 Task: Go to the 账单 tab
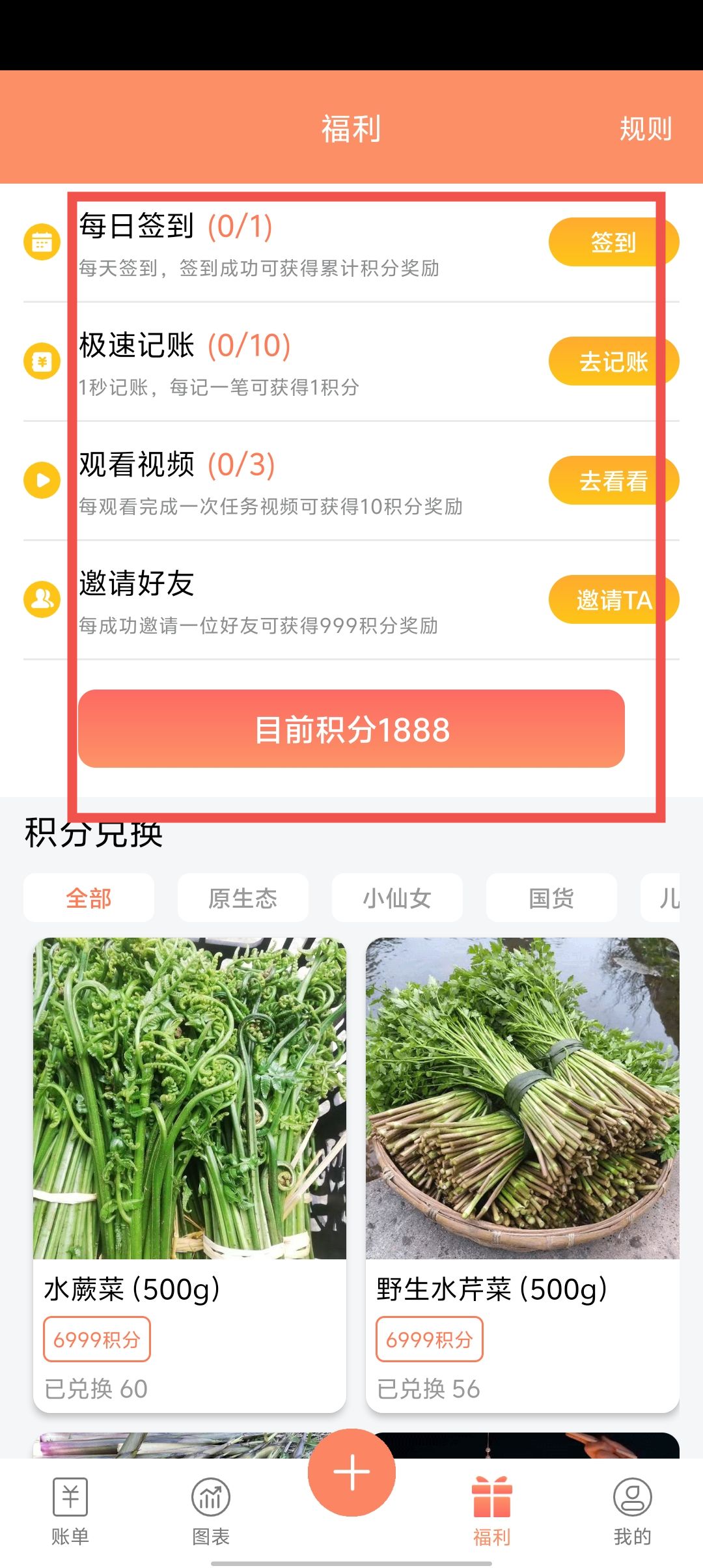[70, 1511]
